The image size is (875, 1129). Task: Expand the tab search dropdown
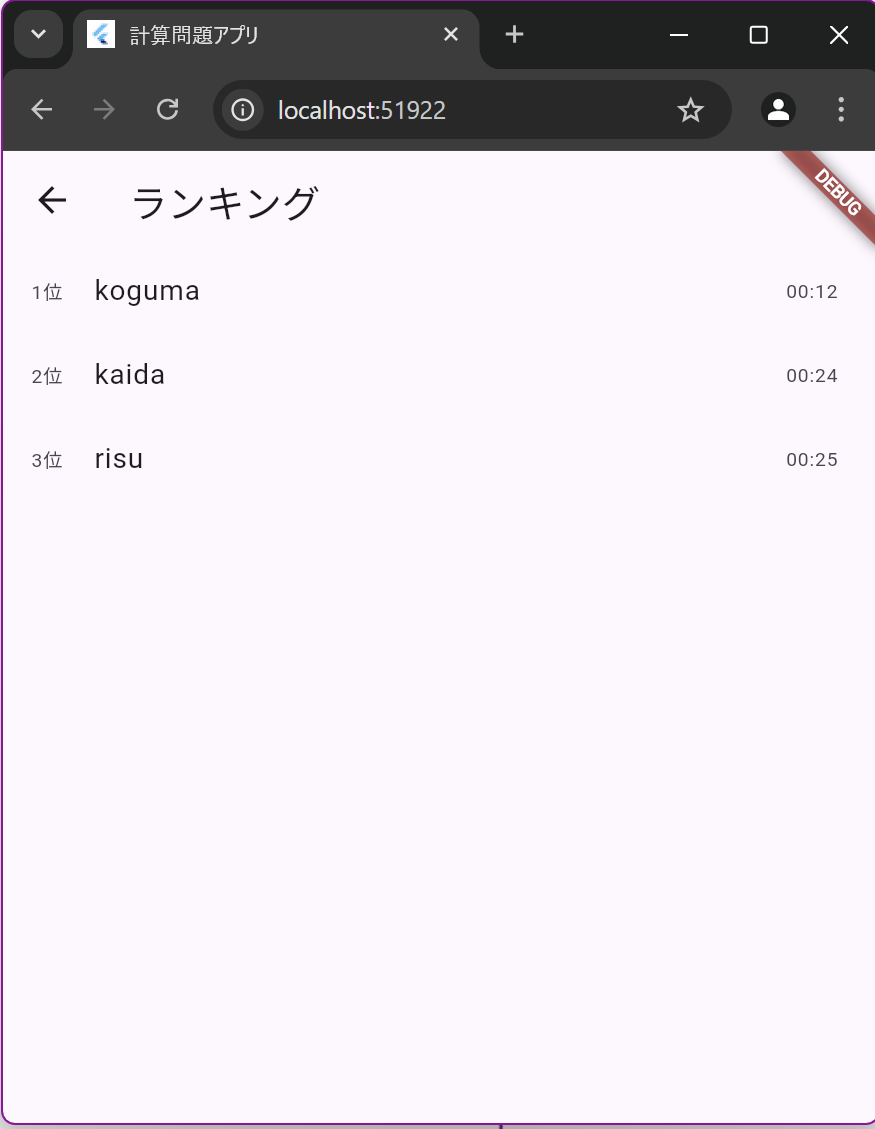click(39, 35)
